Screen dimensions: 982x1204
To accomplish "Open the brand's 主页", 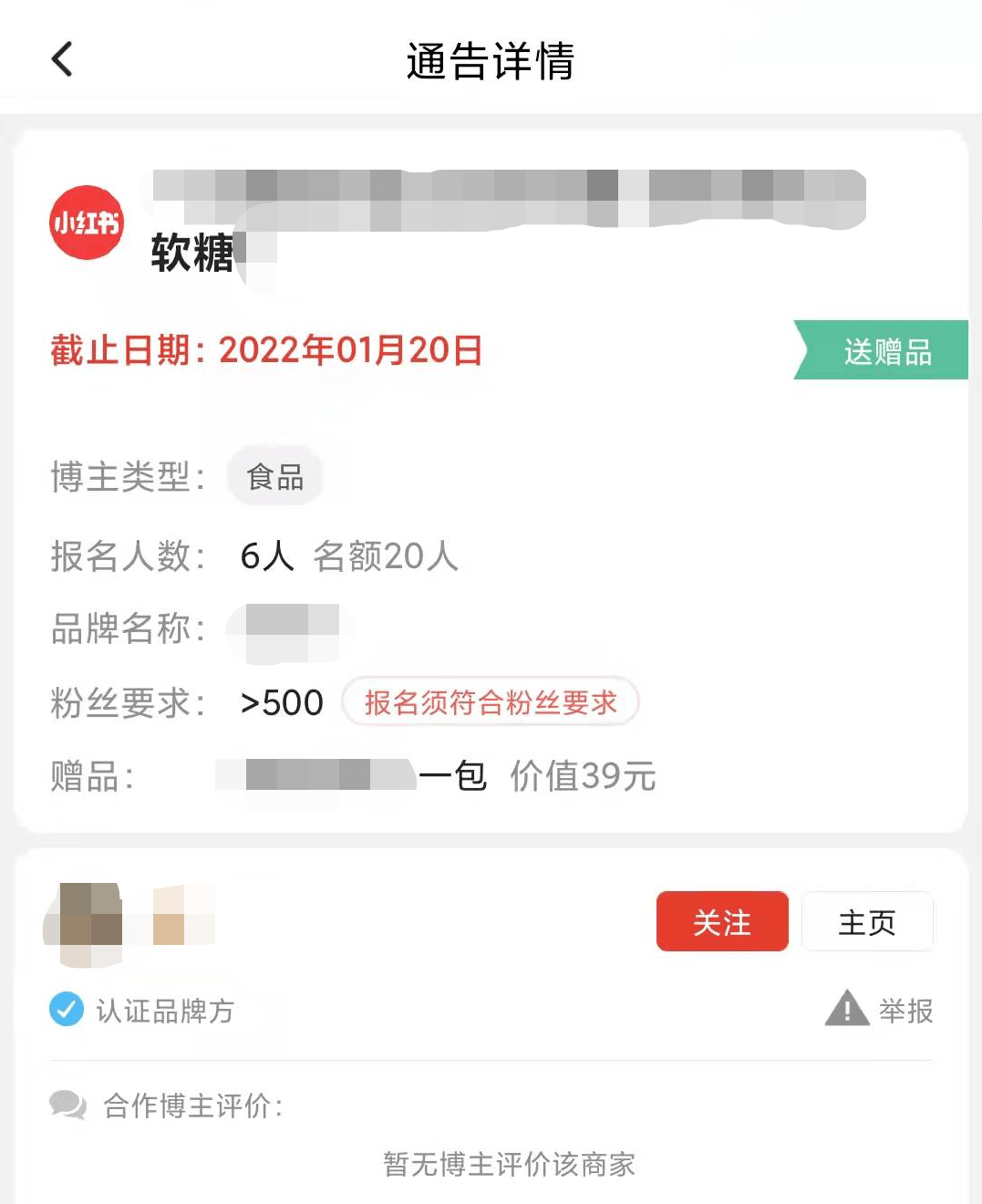I will 866,921.
